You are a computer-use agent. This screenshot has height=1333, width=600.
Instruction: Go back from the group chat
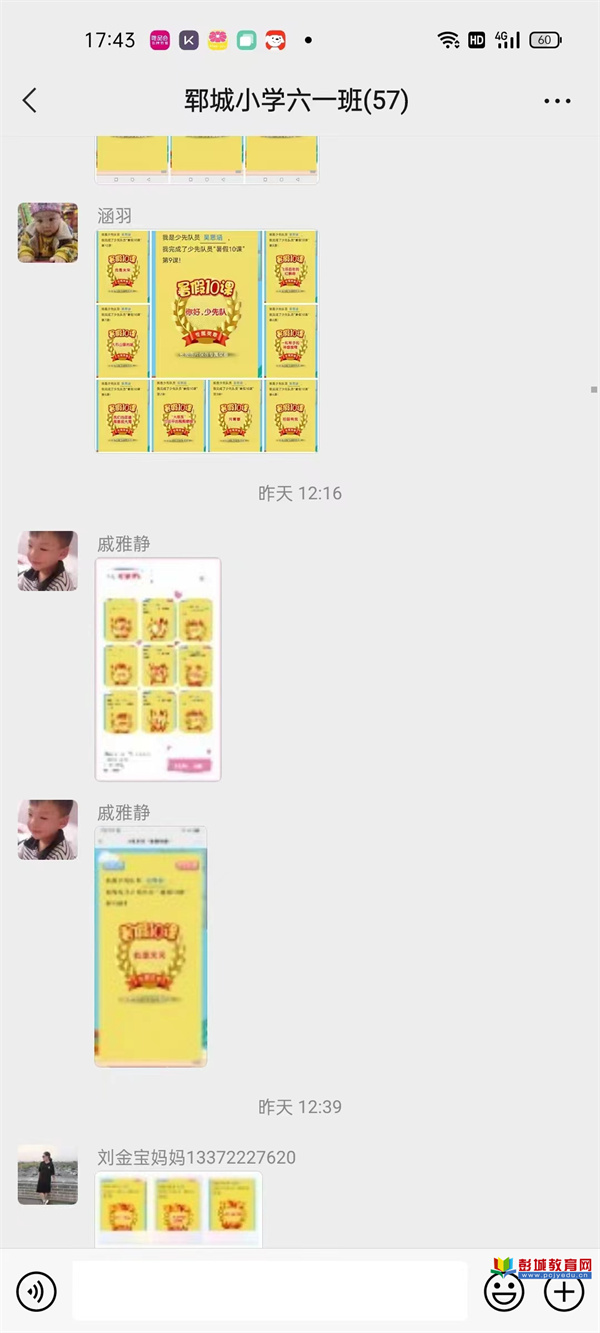point(30,100)
